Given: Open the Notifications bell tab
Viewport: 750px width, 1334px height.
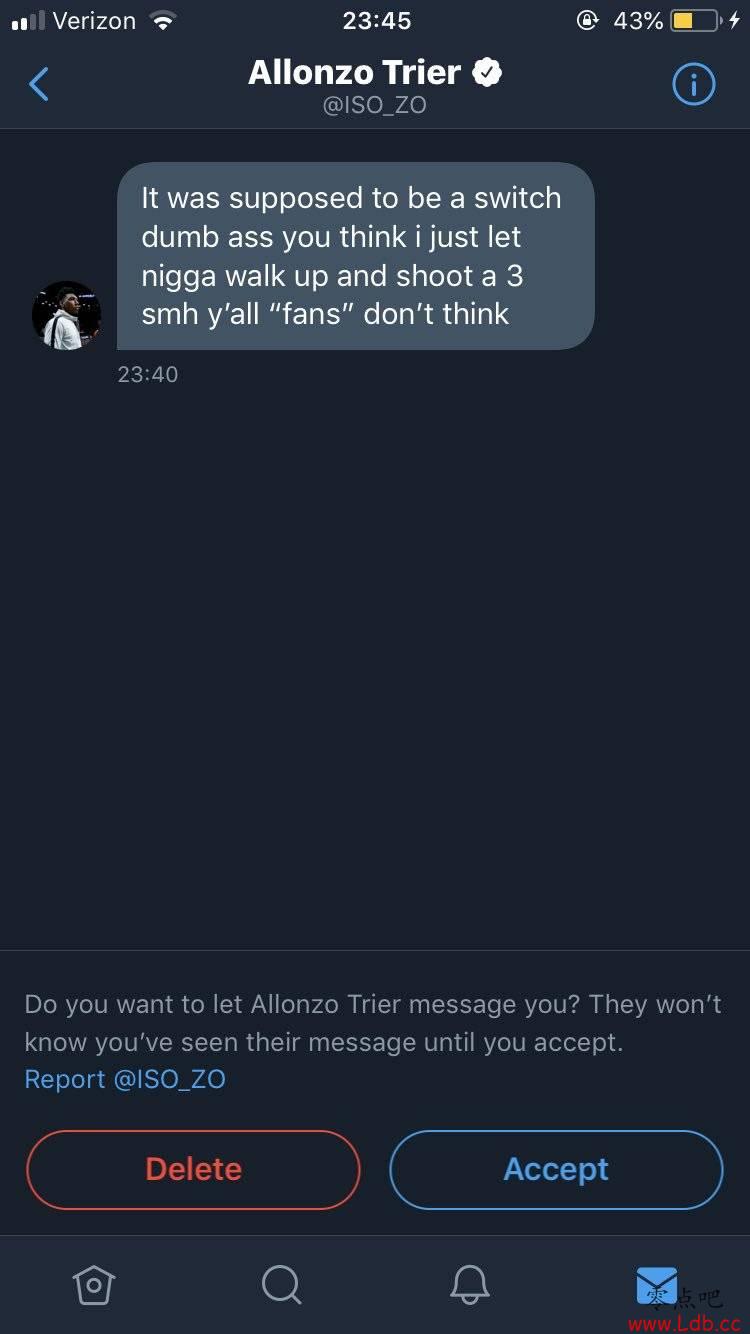Looking at the screenshot, I should [469, 1285].
